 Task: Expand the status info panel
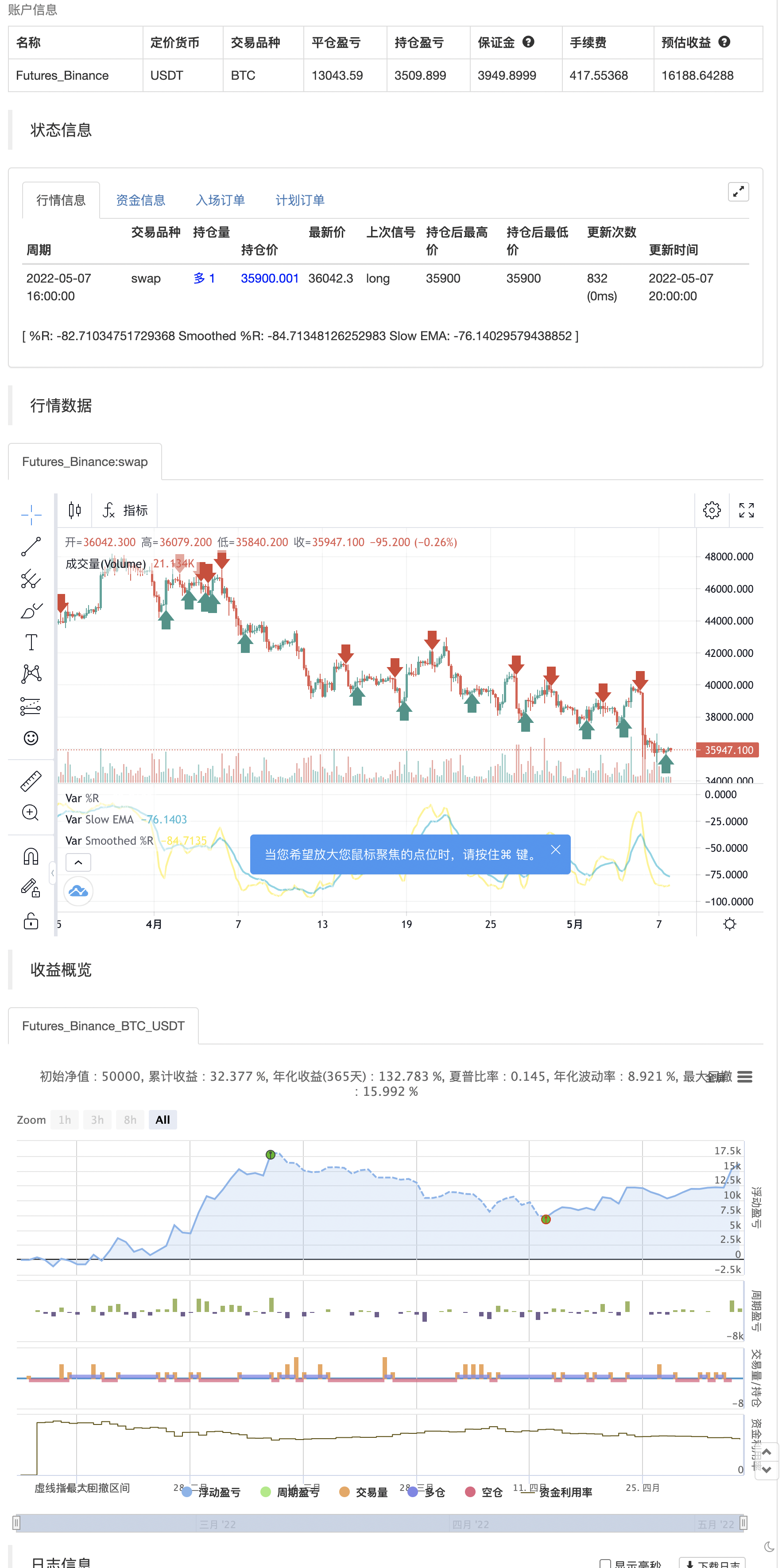tap(738, 192)
